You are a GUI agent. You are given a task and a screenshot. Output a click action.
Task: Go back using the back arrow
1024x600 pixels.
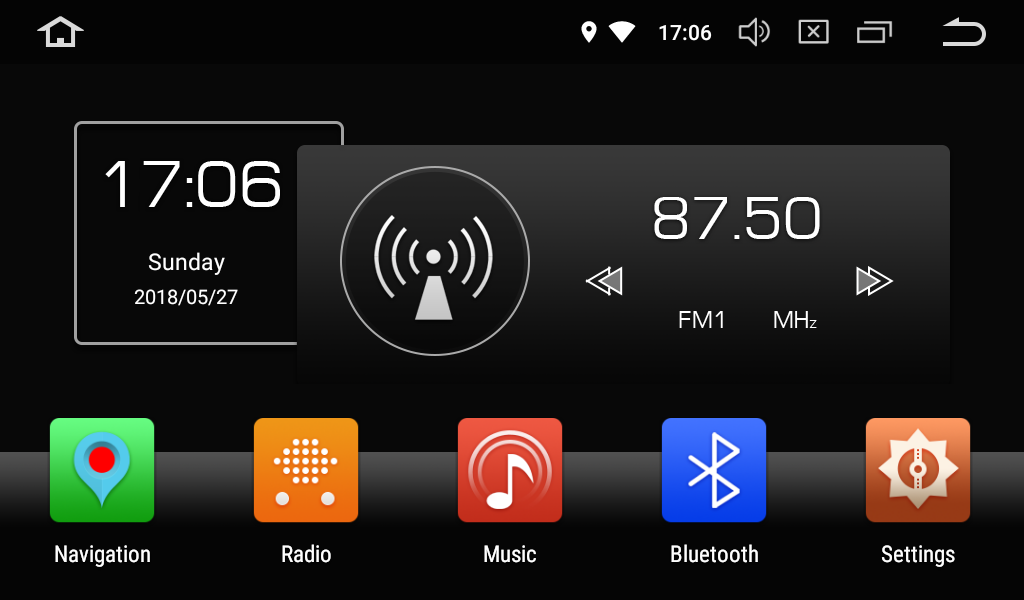(964, 33)
